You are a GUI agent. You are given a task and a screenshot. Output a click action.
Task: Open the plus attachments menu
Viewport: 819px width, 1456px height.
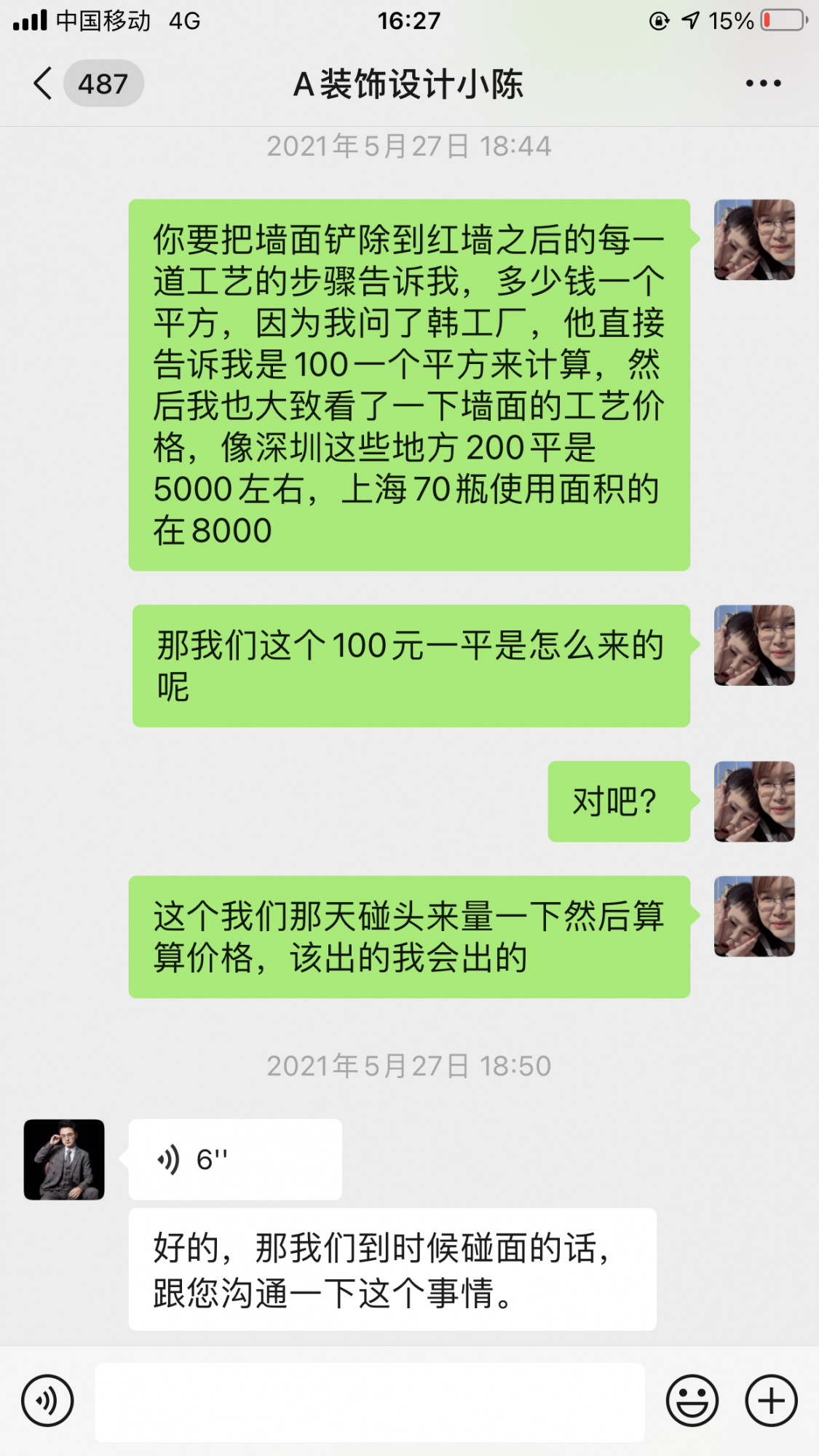point(771,1400)
